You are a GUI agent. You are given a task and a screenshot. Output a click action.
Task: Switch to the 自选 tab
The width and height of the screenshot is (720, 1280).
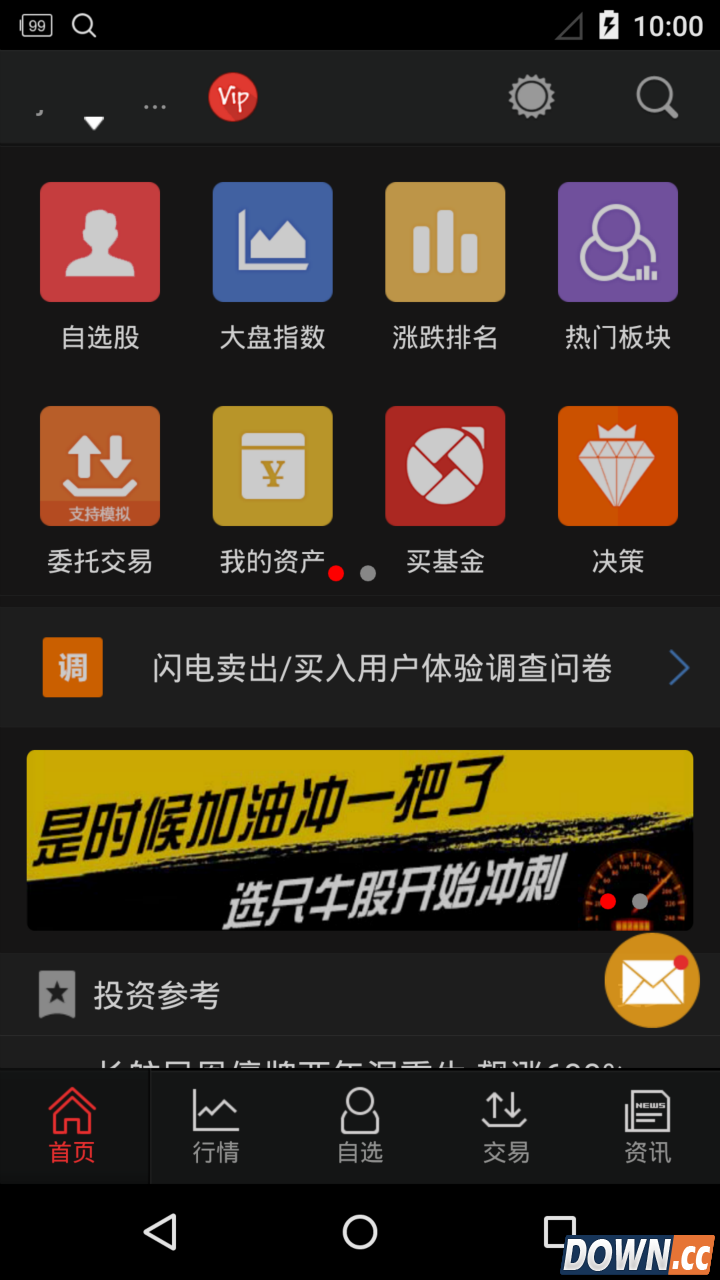point(360,1127)
